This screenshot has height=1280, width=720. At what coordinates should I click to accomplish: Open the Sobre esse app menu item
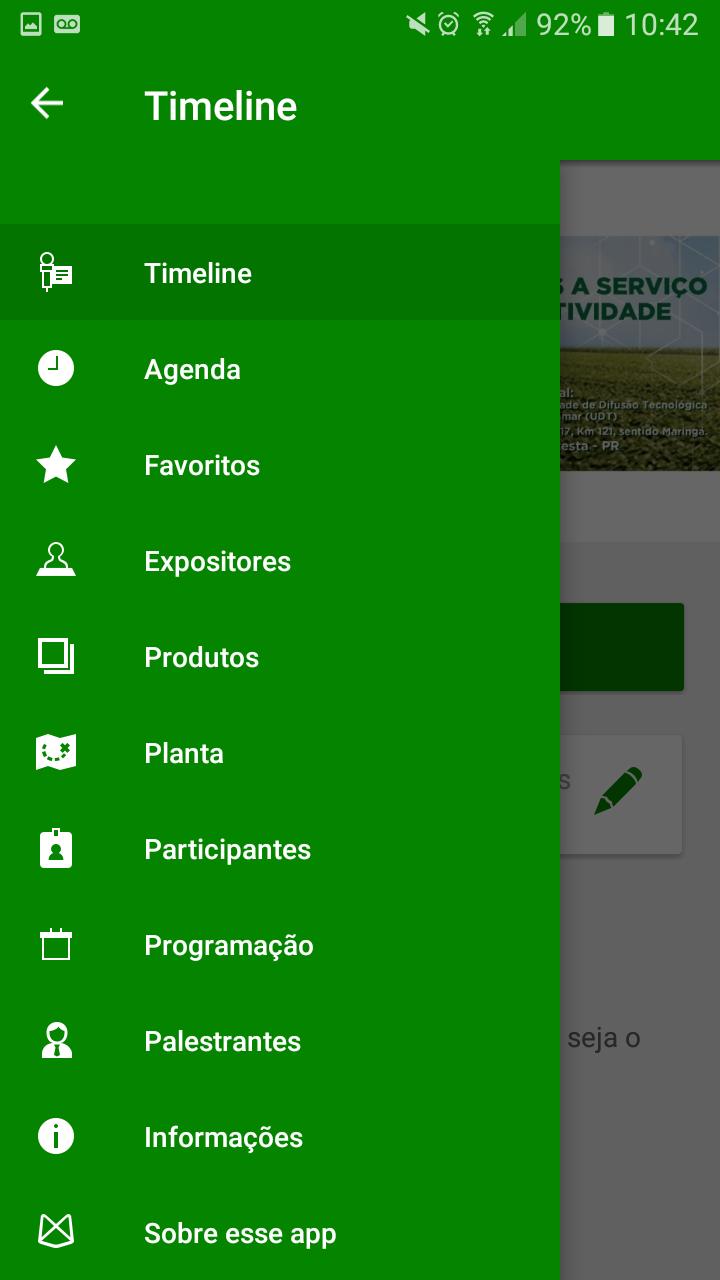239,1232
